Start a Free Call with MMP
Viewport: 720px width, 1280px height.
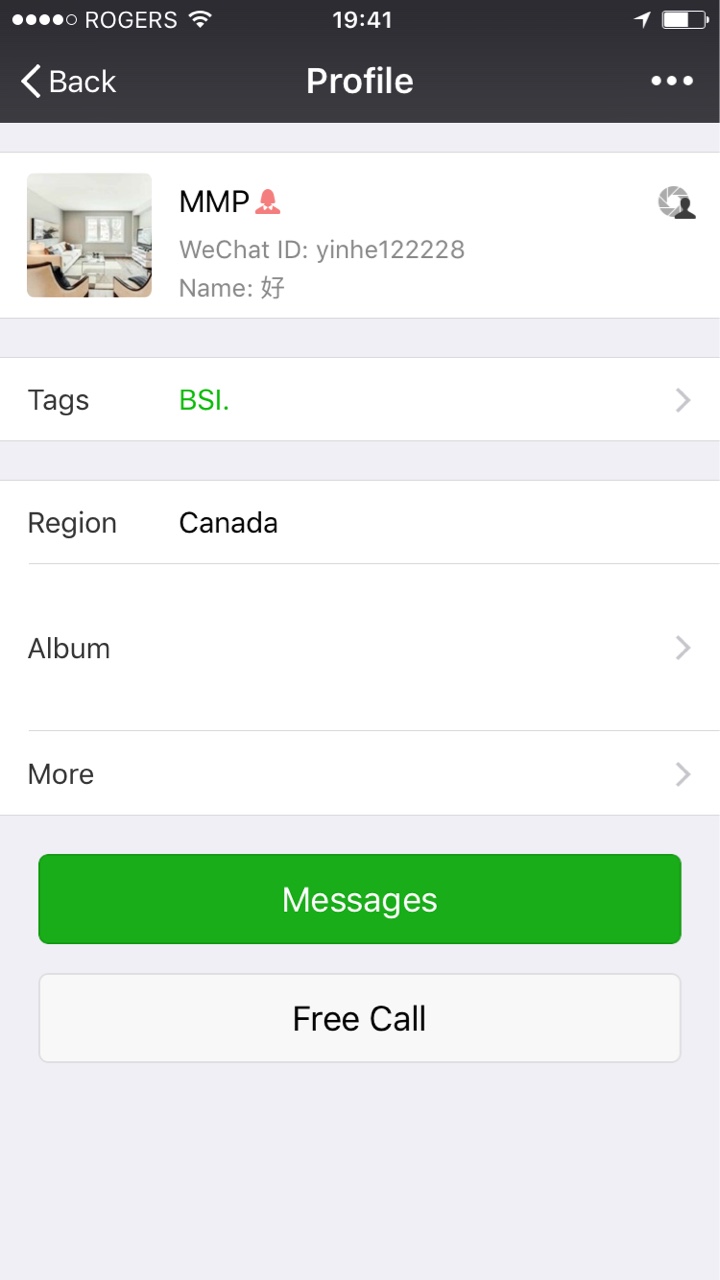(x=360, y=1018)
